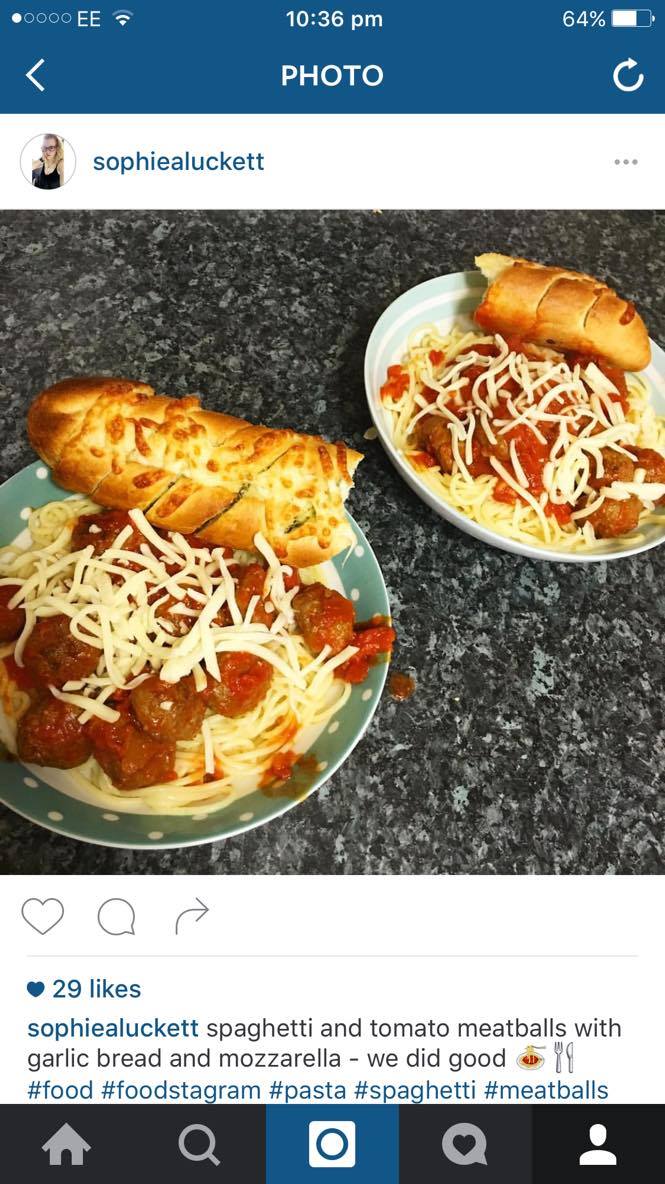Open the #foodstagram hashtag

click(x=181, y=1090)
